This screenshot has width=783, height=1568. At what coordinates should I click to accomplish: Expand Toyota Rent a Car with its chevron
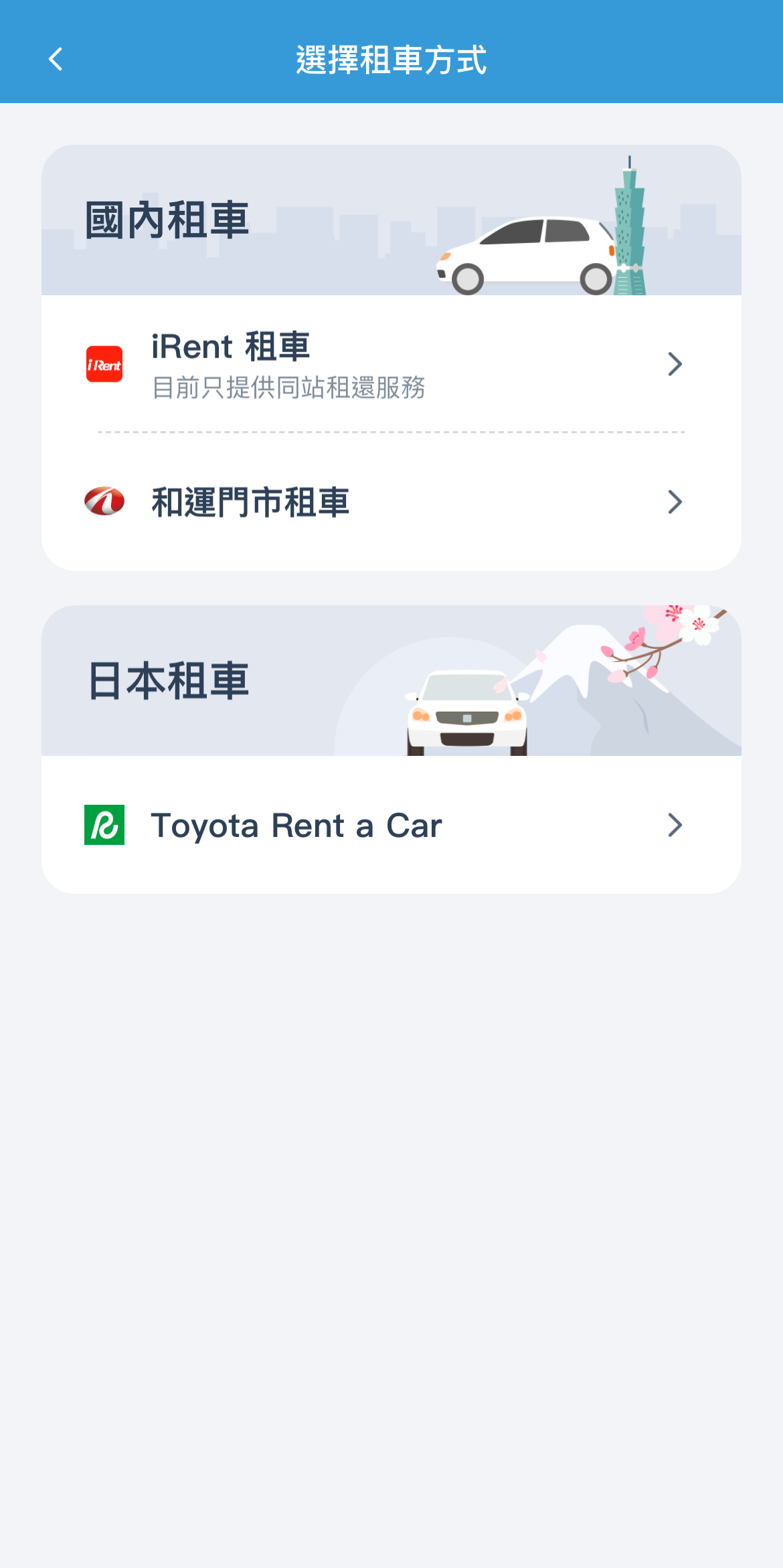pyautogui.click(x=674, y=825)
